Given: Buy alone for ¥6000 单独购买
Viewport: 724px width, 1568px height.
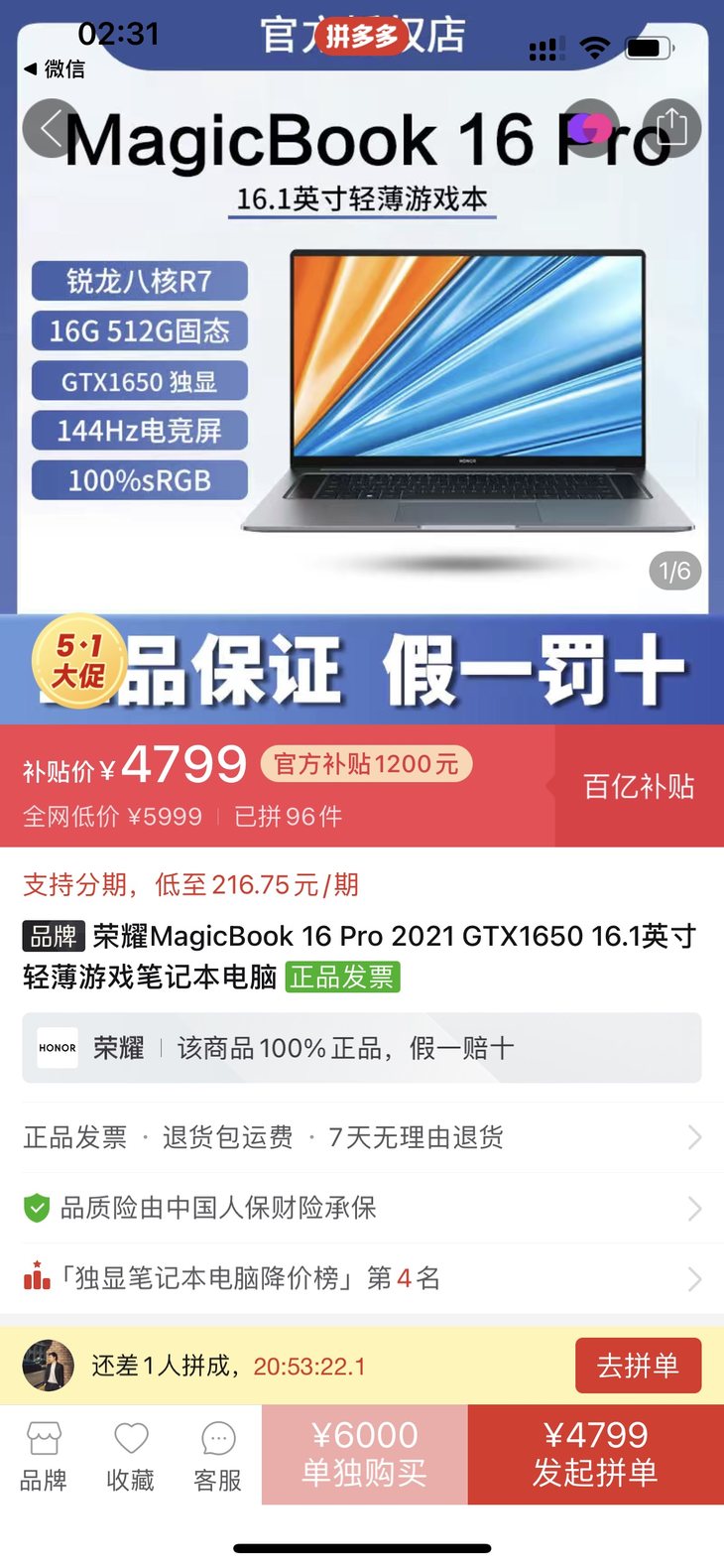Looking at the screenshot, I should click(x=364, y=1454).
